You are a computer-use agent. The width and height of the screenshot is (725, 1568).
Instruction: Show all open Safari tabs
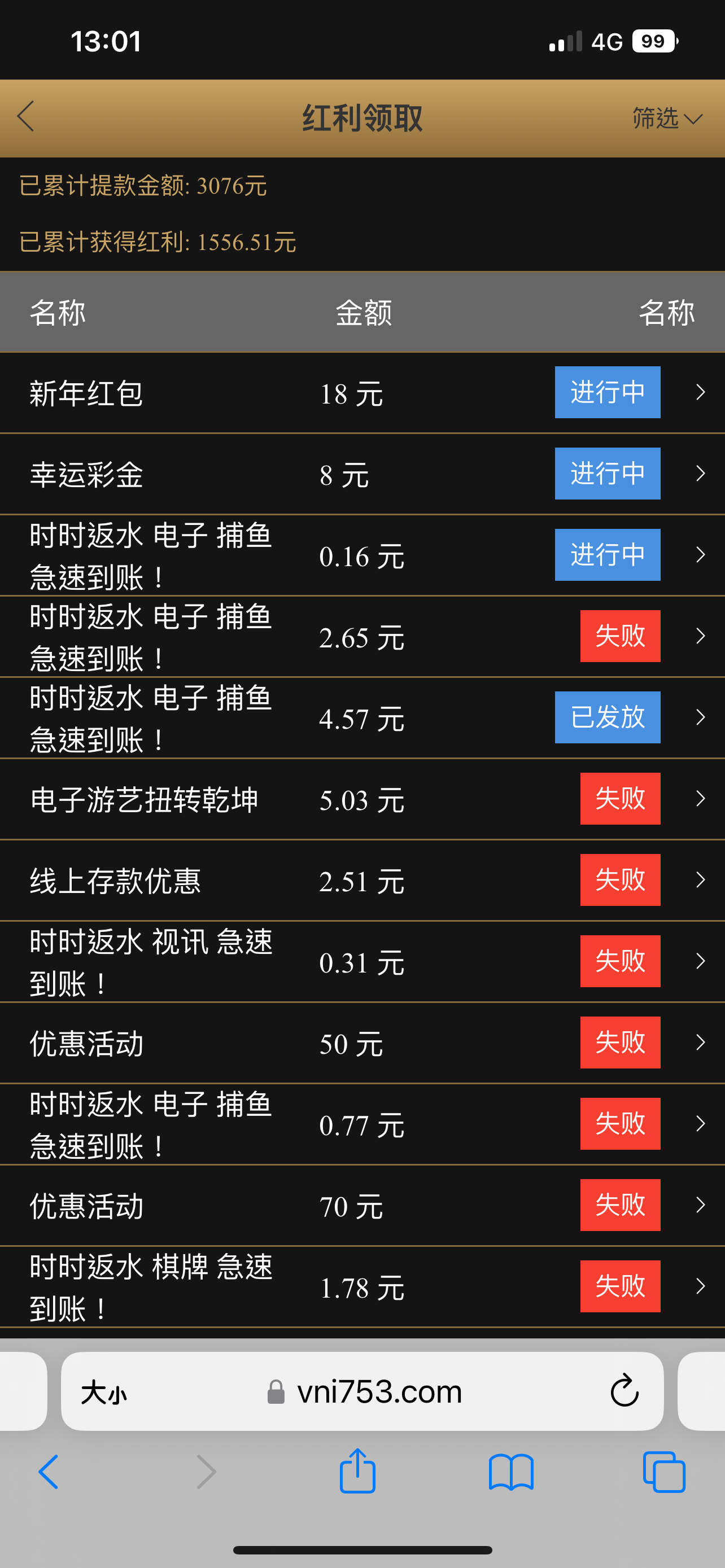click(663, 1472)
